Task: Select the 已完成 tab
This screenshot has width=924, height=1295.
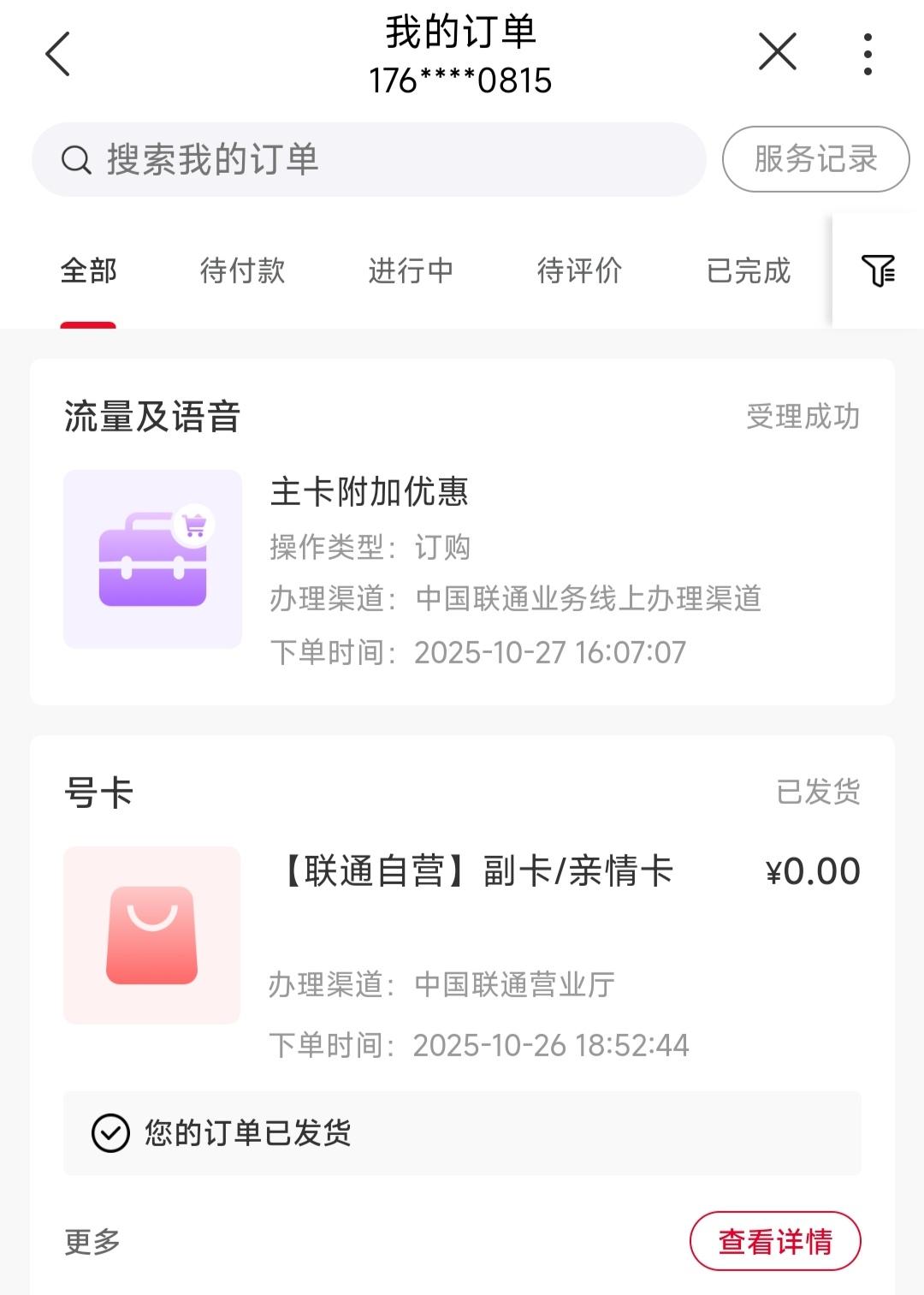Action: point(749,270)
